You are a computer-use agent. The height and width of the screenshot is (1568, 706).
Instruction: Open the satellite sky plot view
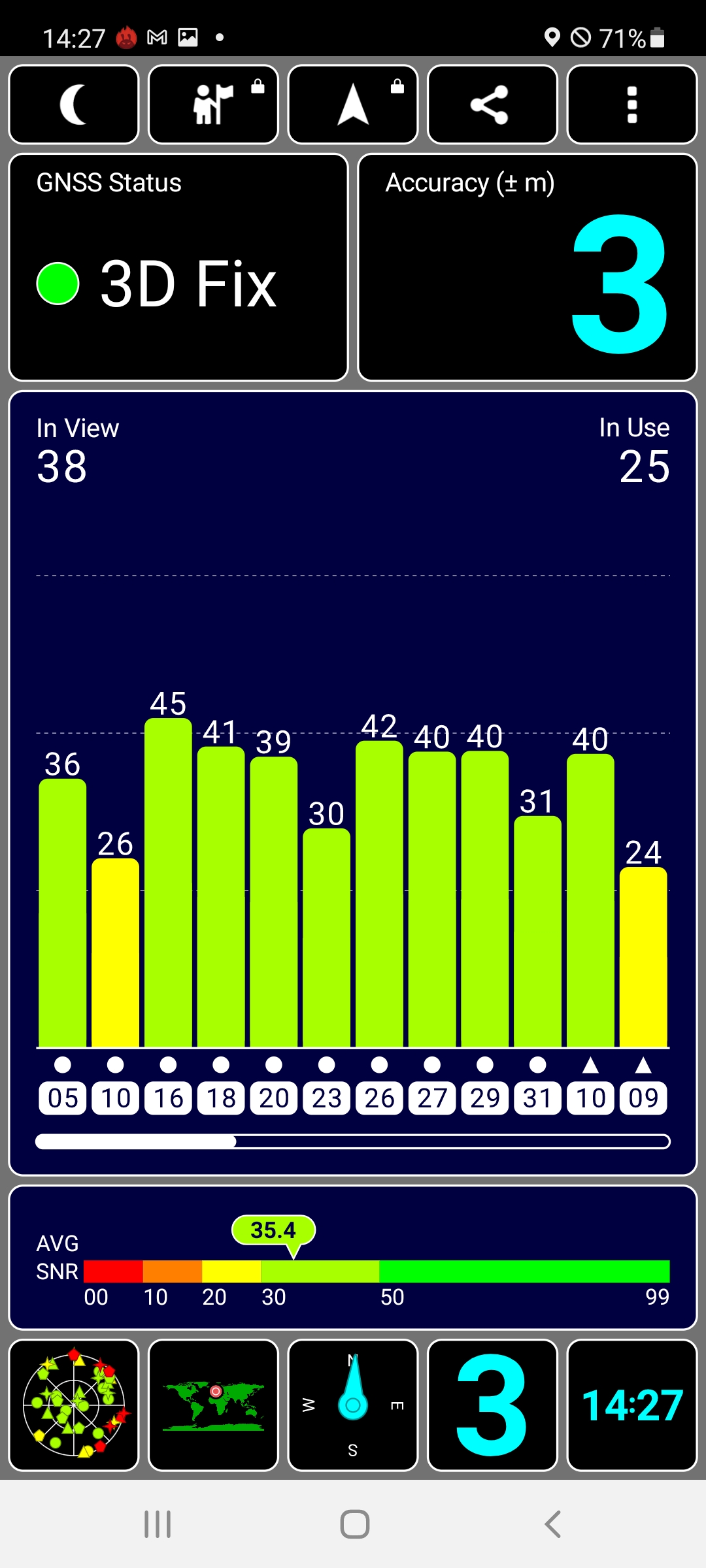74,1405
